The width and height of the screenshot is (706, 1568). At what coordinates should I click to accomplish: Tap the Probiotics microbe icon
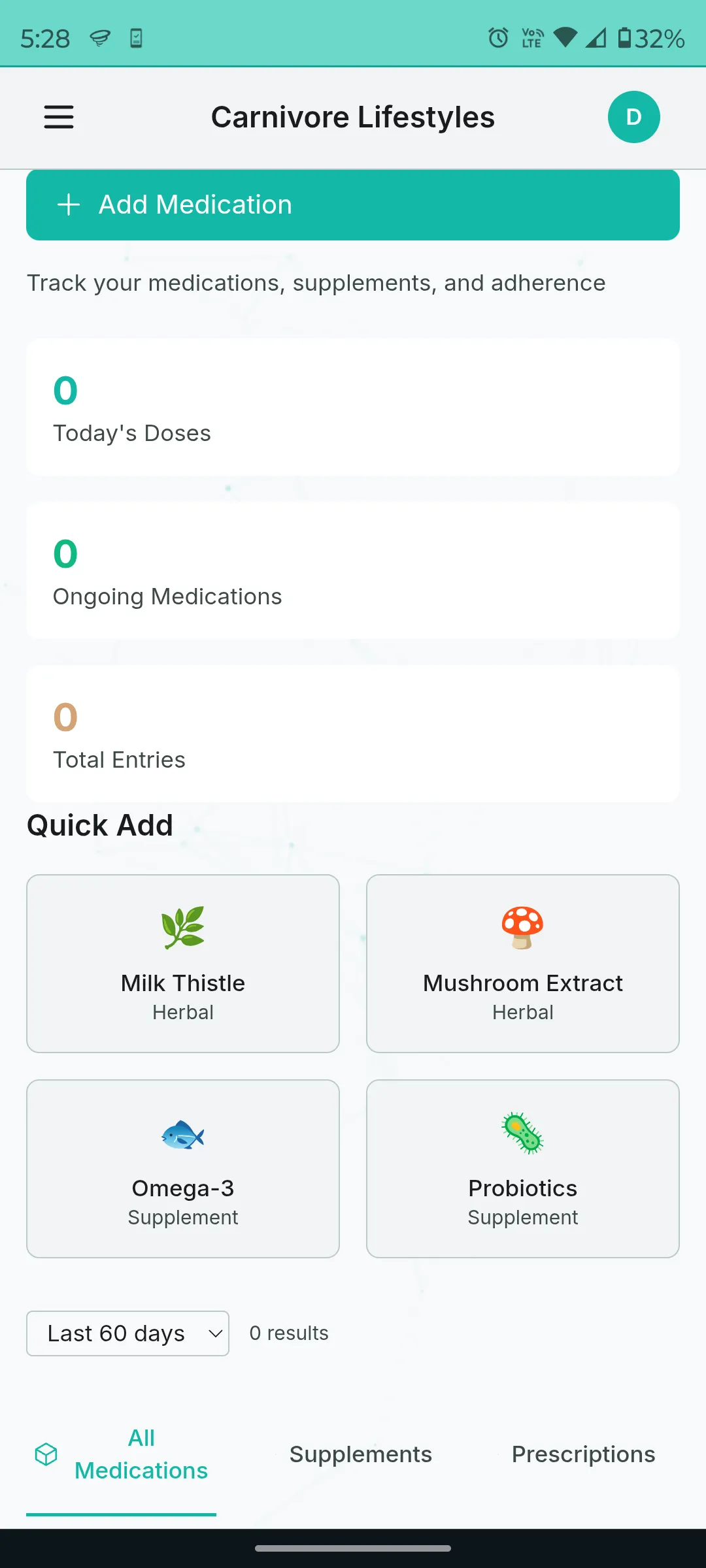point(522,1132)
